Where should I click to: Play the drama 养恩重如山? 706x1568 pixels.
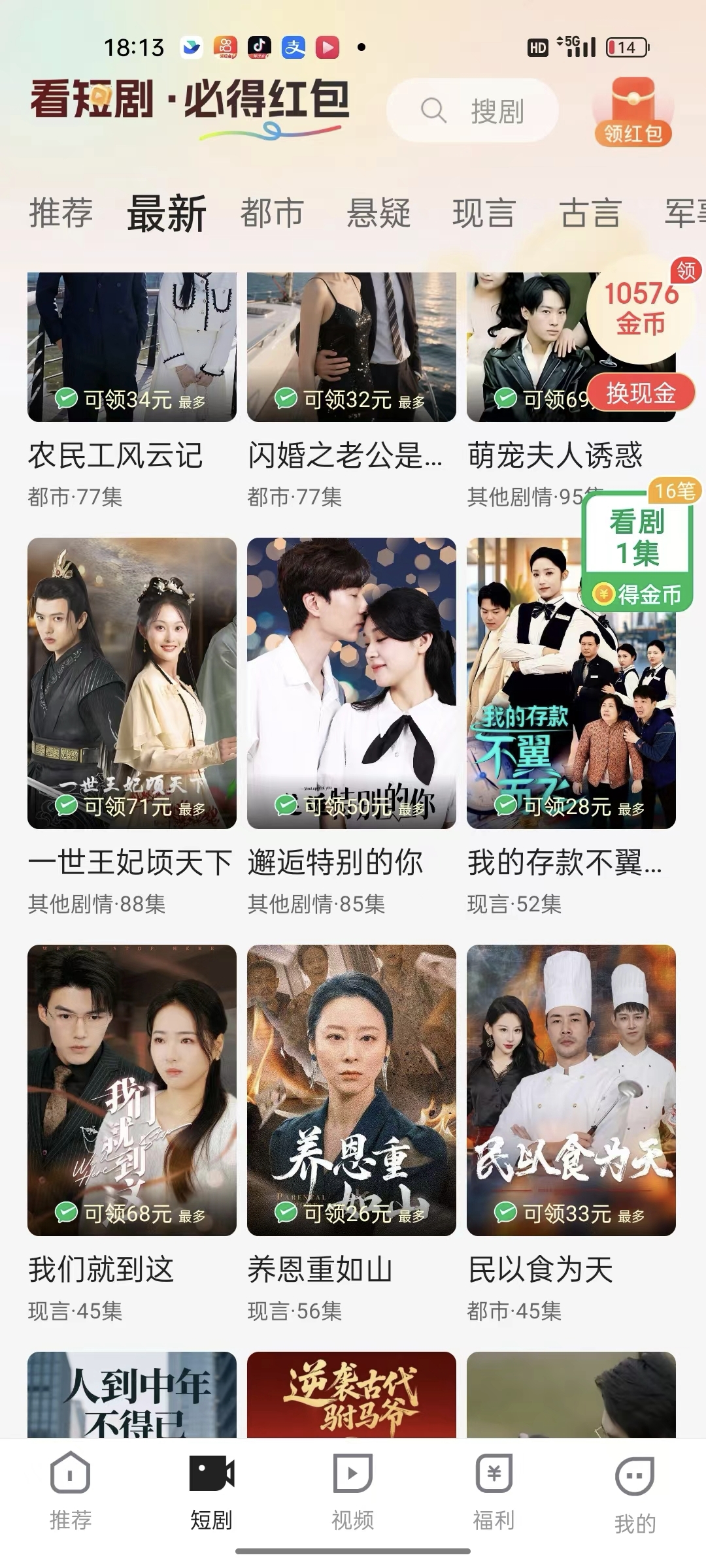[x=351, y=1090]
